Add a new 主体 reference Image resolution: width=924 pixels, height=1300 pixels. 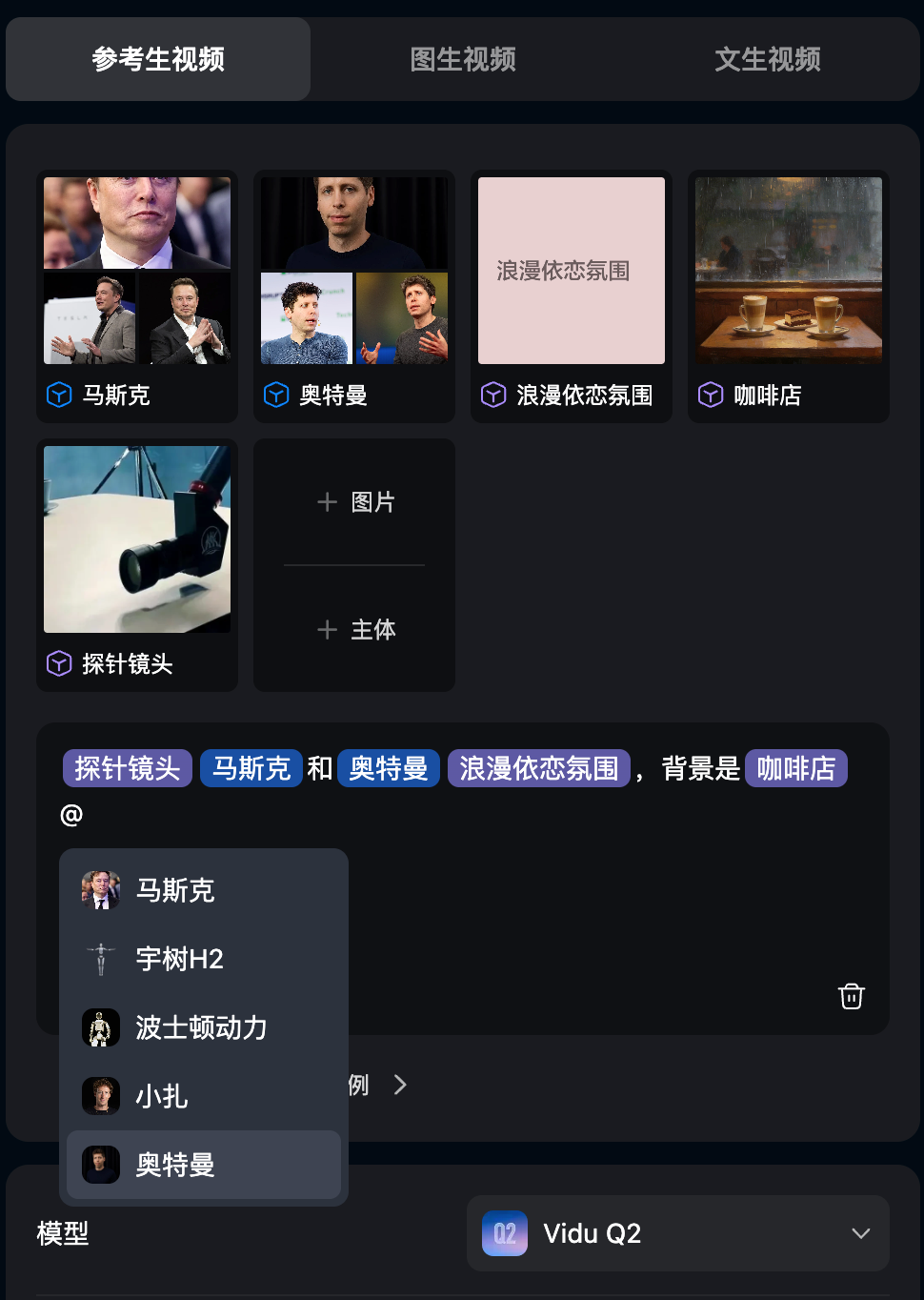tap(354, 630)
